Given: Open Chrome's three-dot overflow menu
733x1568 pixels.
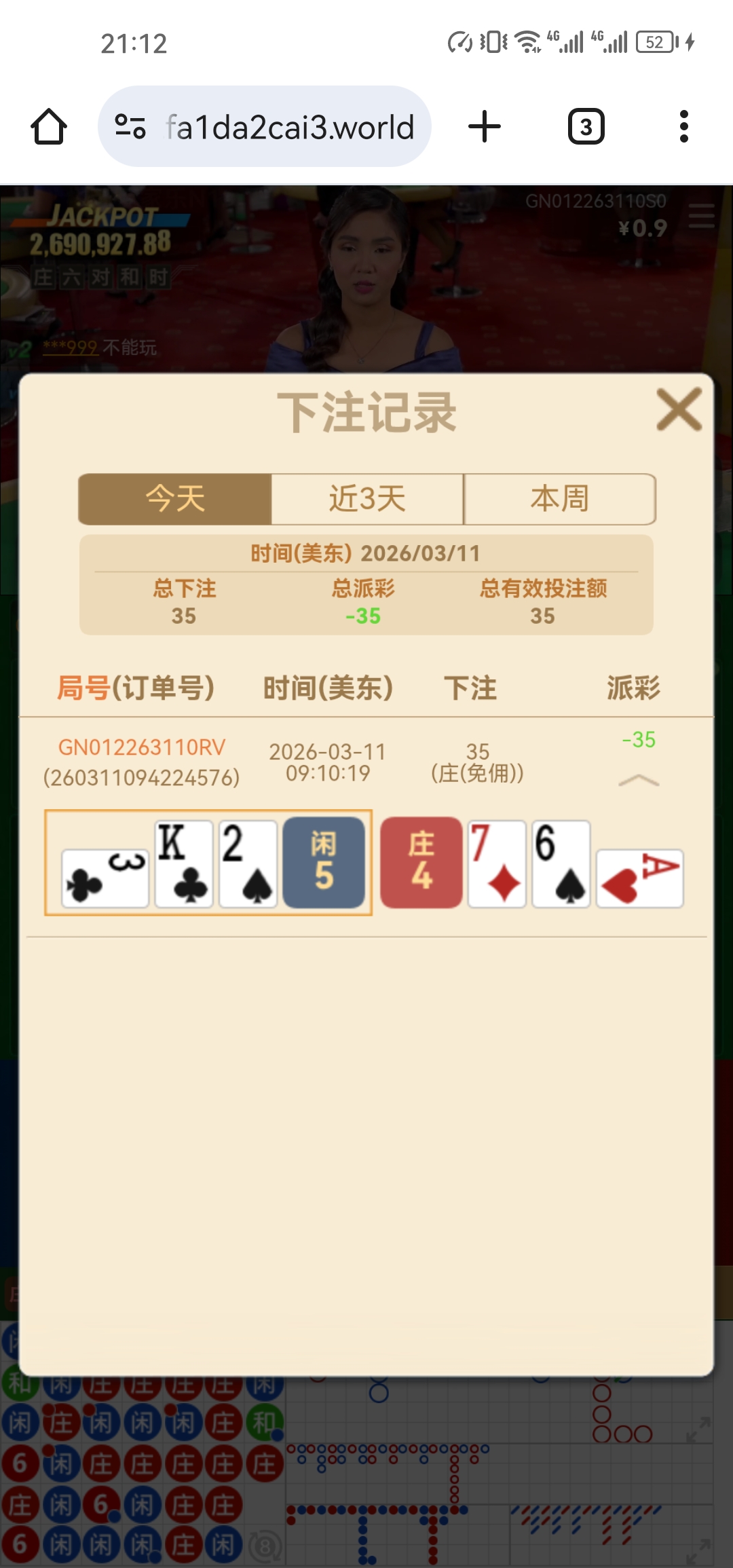Looking at the screenshot, I should pyautogui.click(x=684, y=126).
